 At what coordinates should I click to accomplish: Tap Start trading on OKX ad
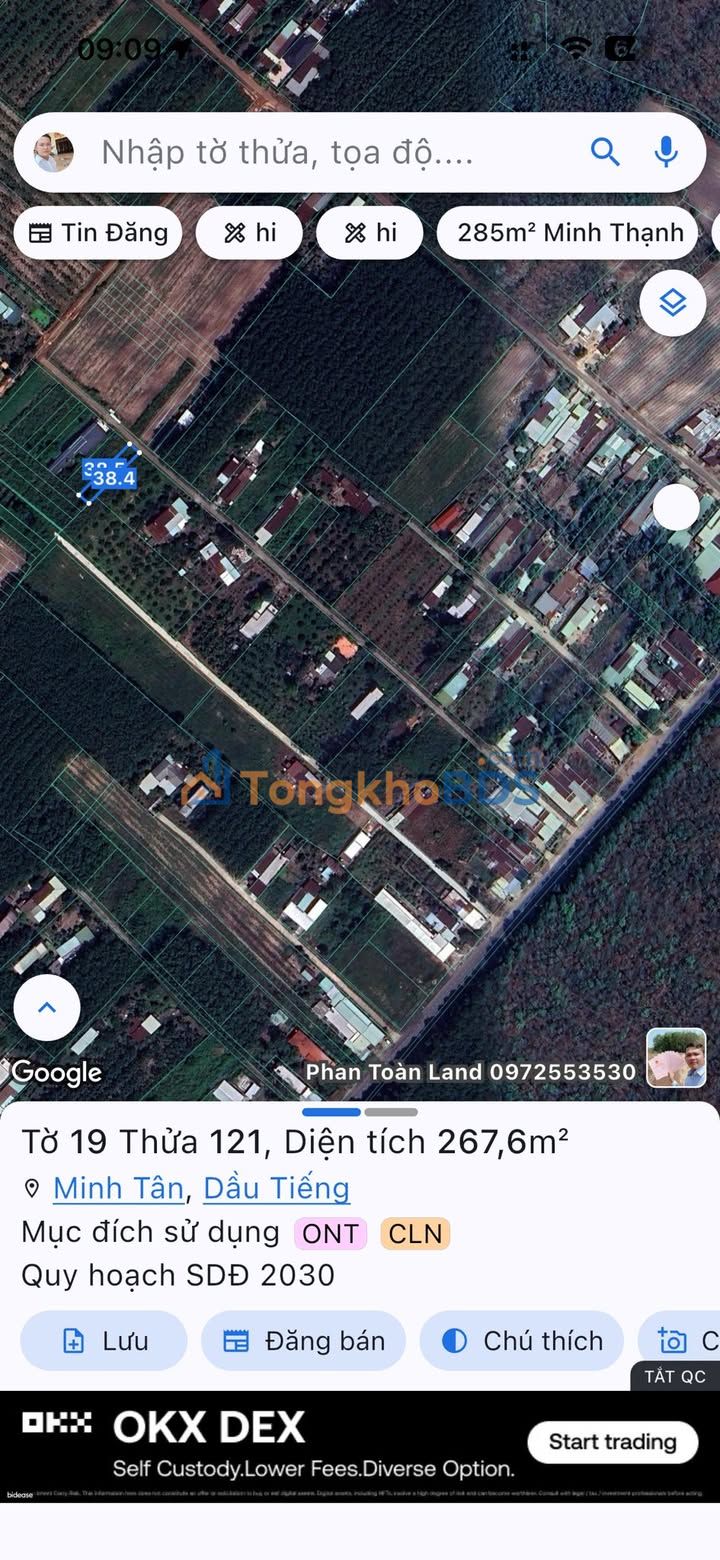click(612, 1442)
